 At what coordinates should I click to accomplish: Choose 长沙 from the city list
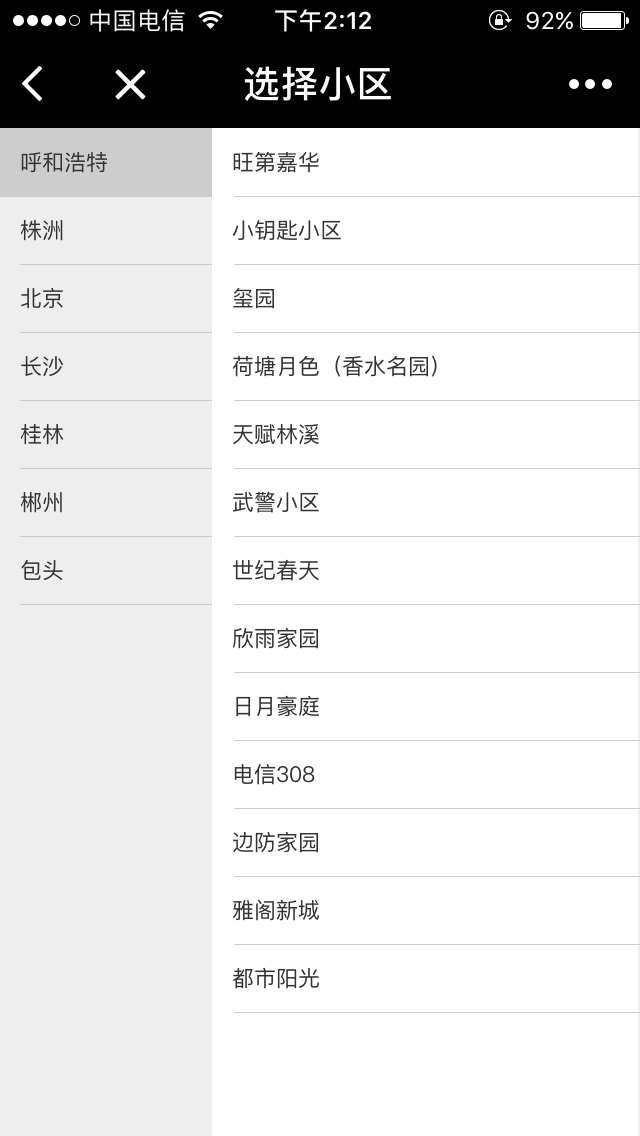[106, 367]
